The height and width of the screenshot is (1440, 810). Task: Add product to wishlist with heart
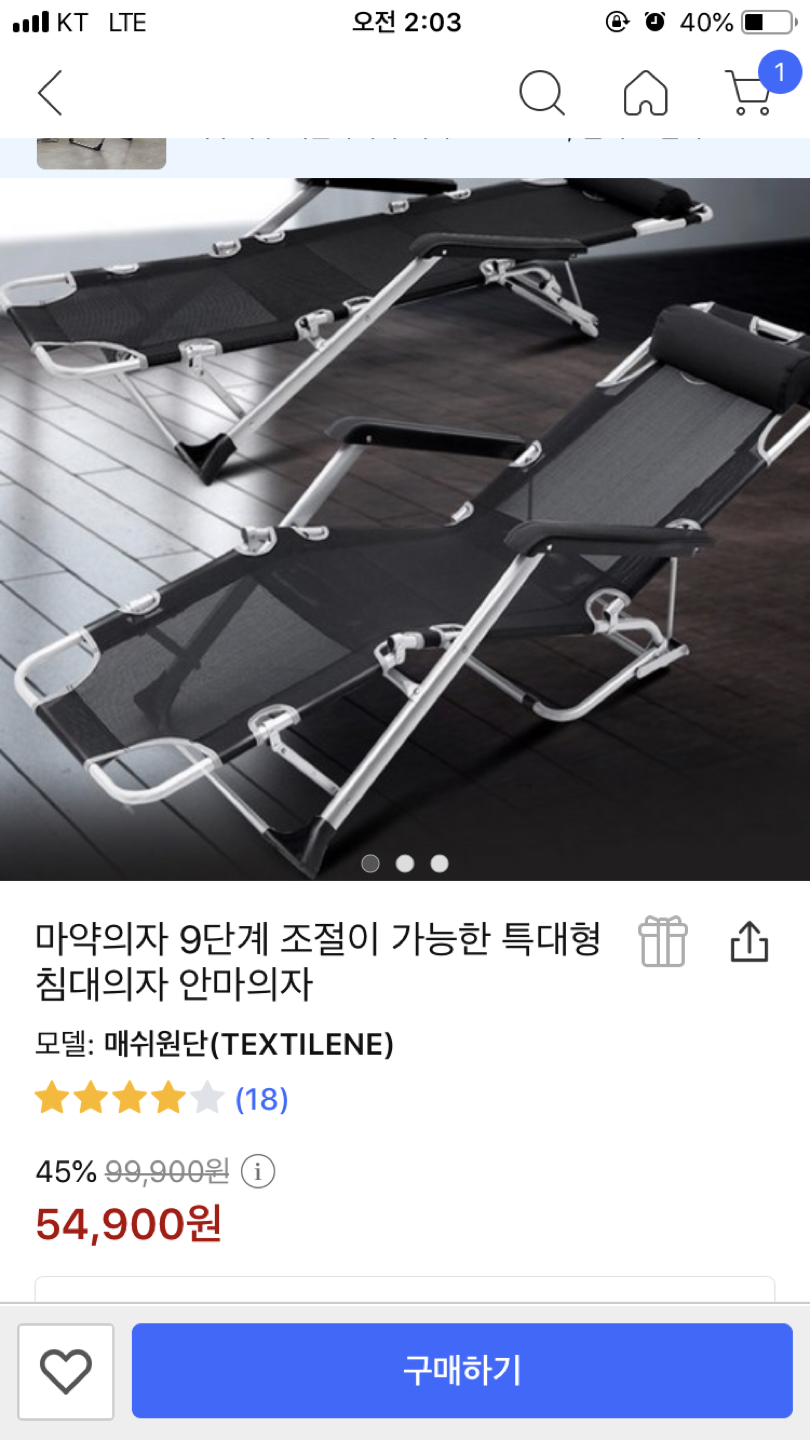click(66, 1371)
